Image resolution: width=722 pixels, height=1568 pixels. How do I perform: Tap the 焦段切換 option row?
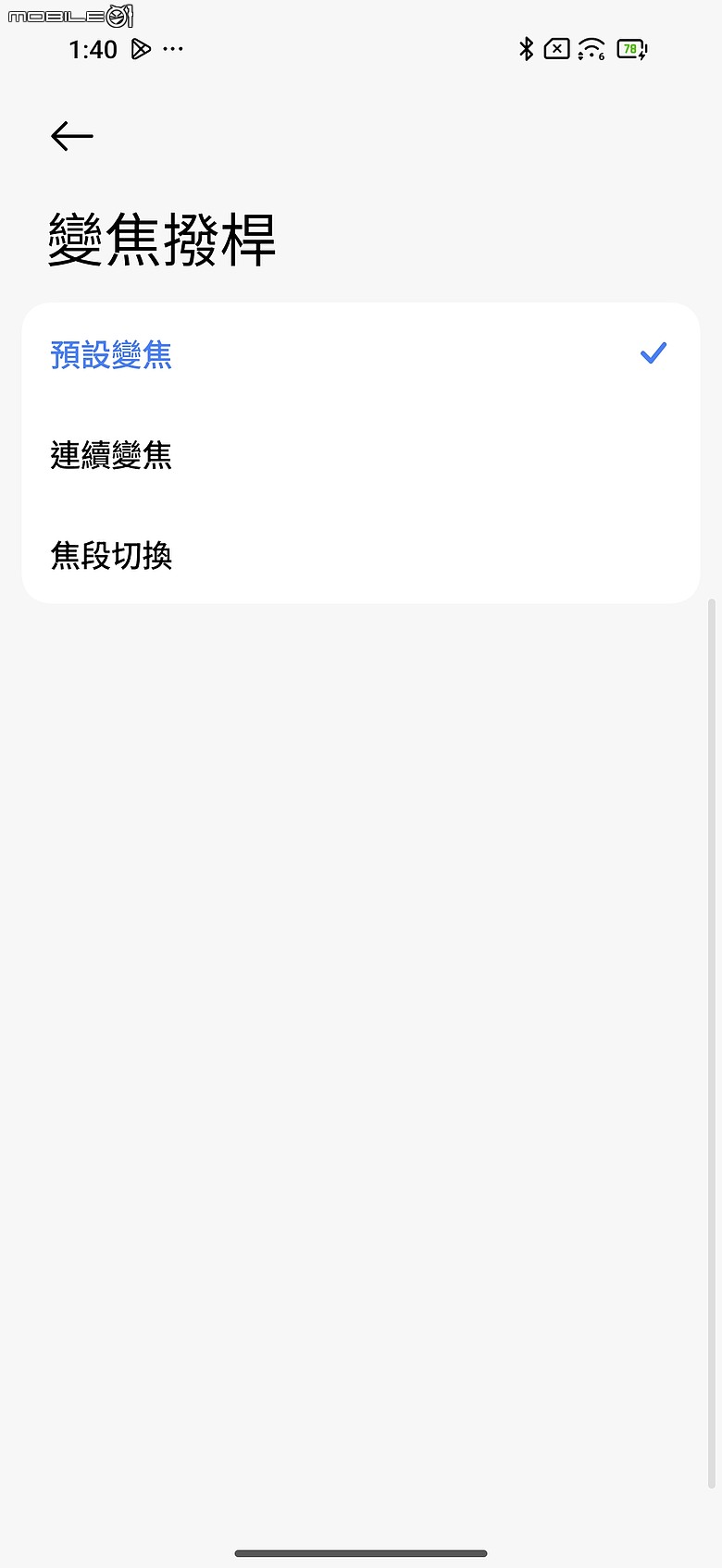point(361,556)
